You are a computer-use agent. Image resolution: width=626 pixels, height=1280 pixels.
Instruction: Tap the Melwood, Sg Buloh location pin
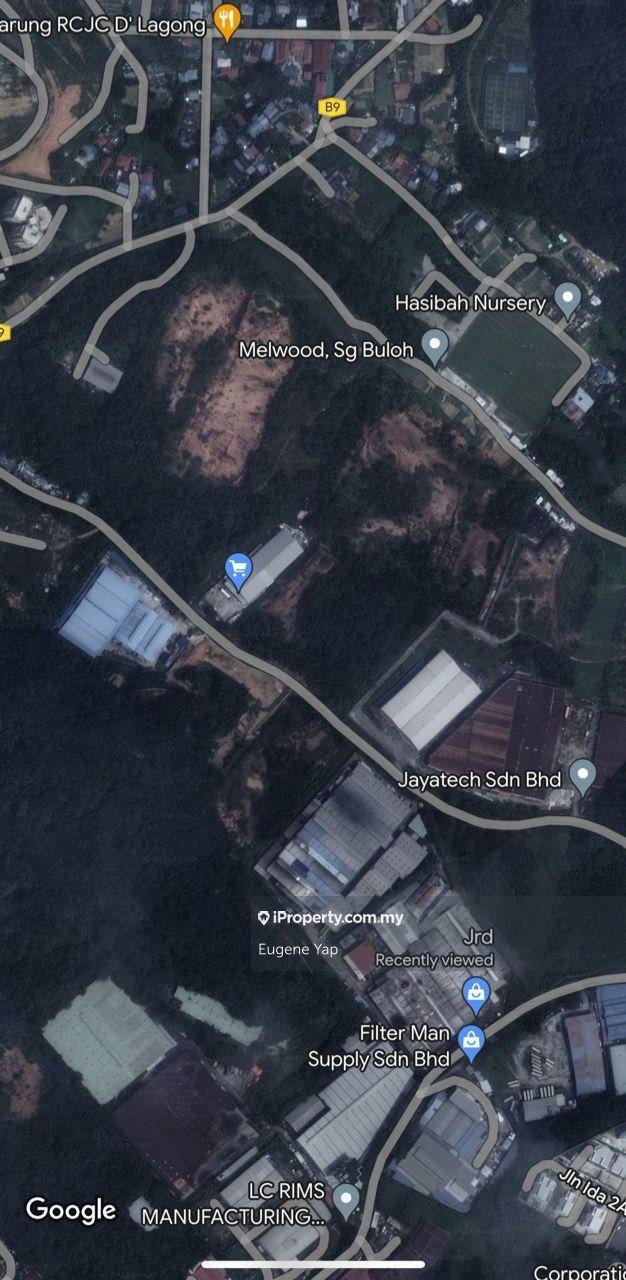434,346
